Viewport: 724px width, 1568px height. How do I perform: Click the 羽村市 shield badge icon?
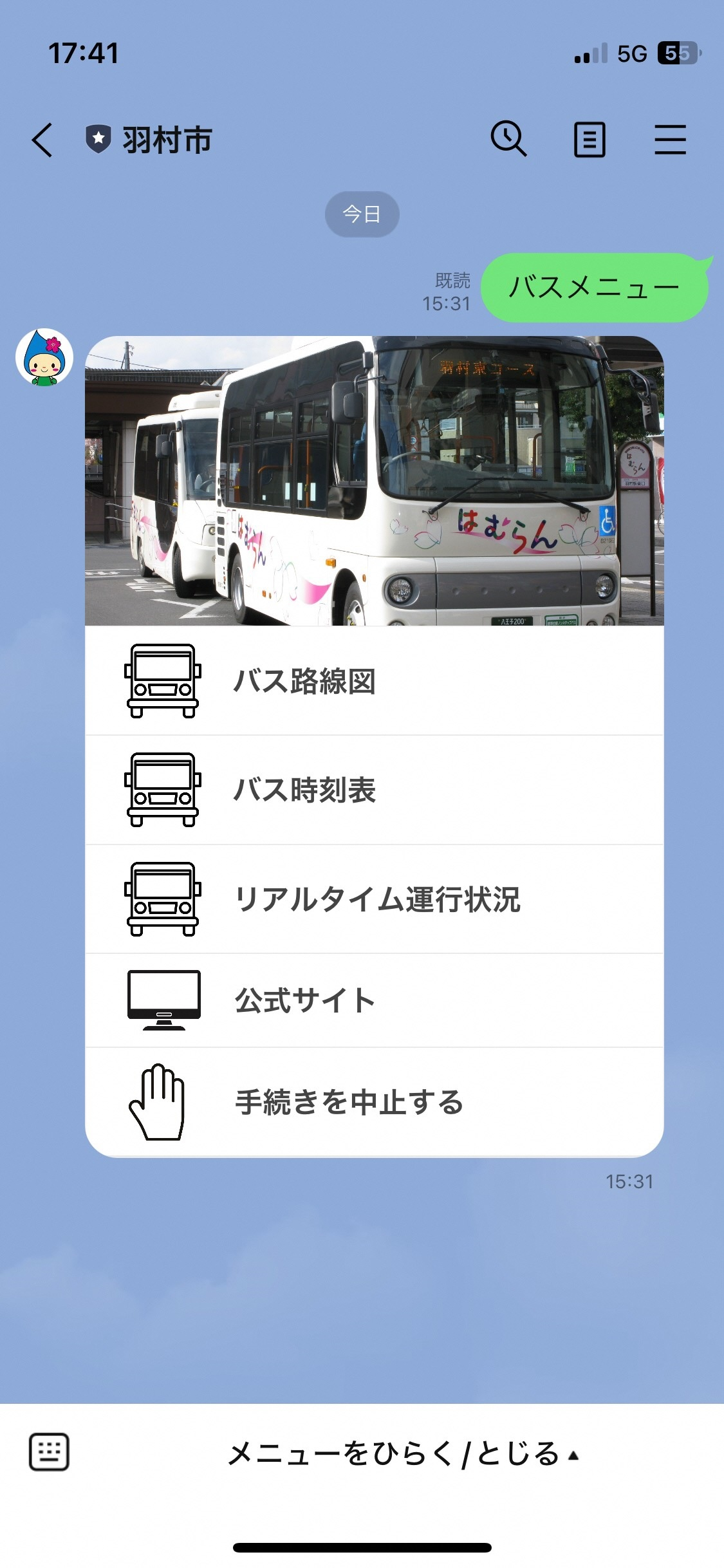(97, 138)
